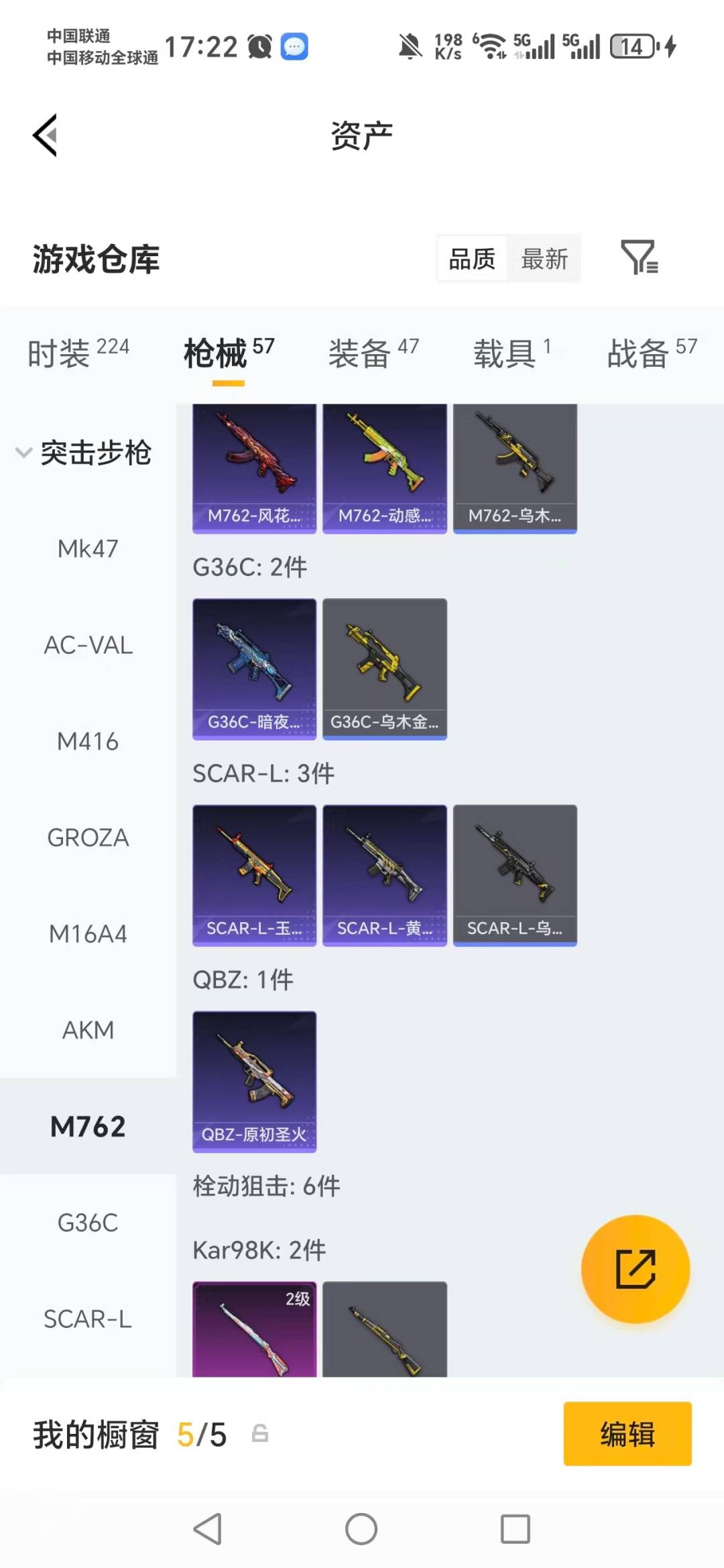The width and height of the screenshot is (724, 1568).
Task: Select GROZA in the sidebar
Action: [x=87, y=837]
